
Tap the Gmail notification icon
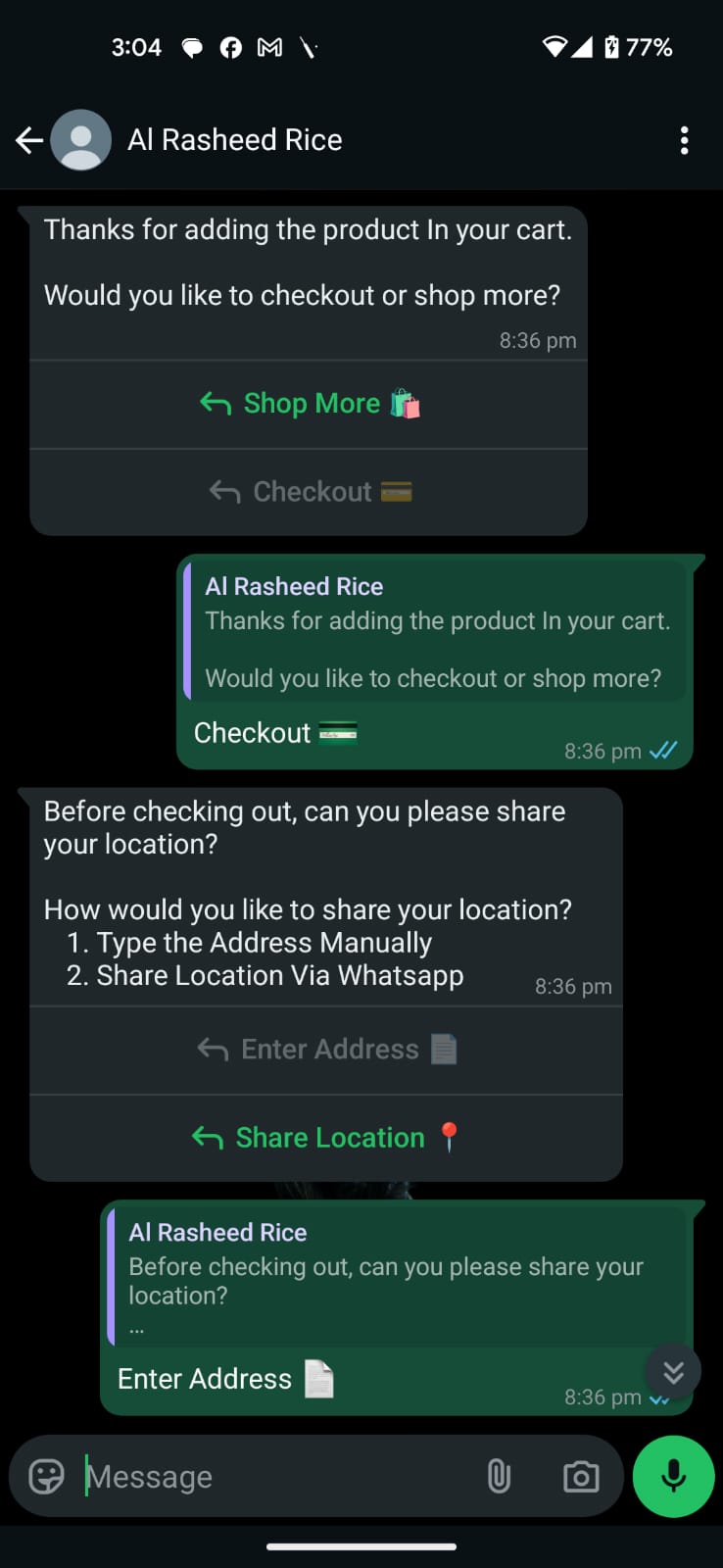point(268,46)
